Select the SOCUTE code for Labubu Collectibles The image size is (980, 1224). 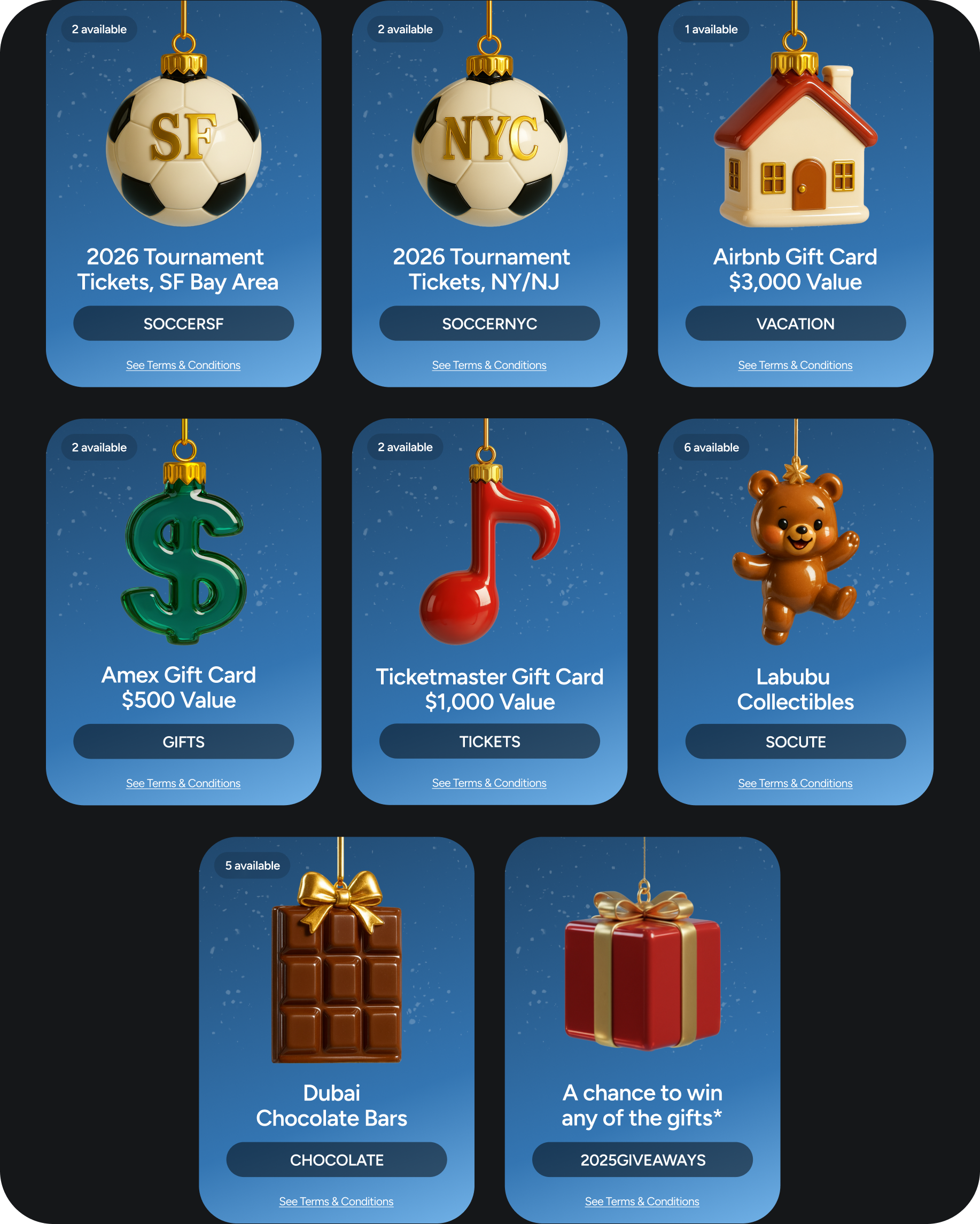click(795, 742)
